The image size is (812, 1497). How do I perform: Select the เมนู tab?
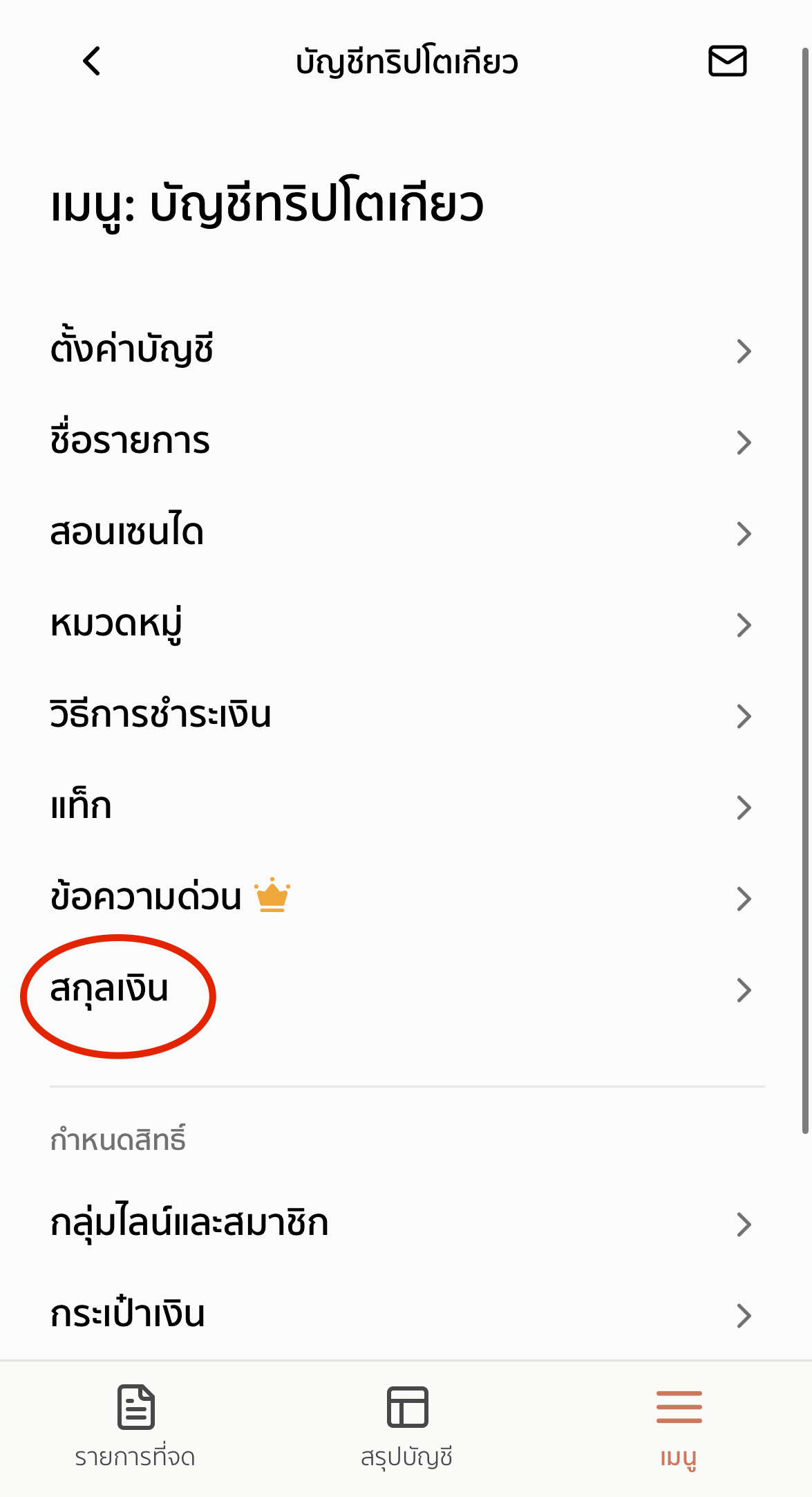(x=679, y=1427)
